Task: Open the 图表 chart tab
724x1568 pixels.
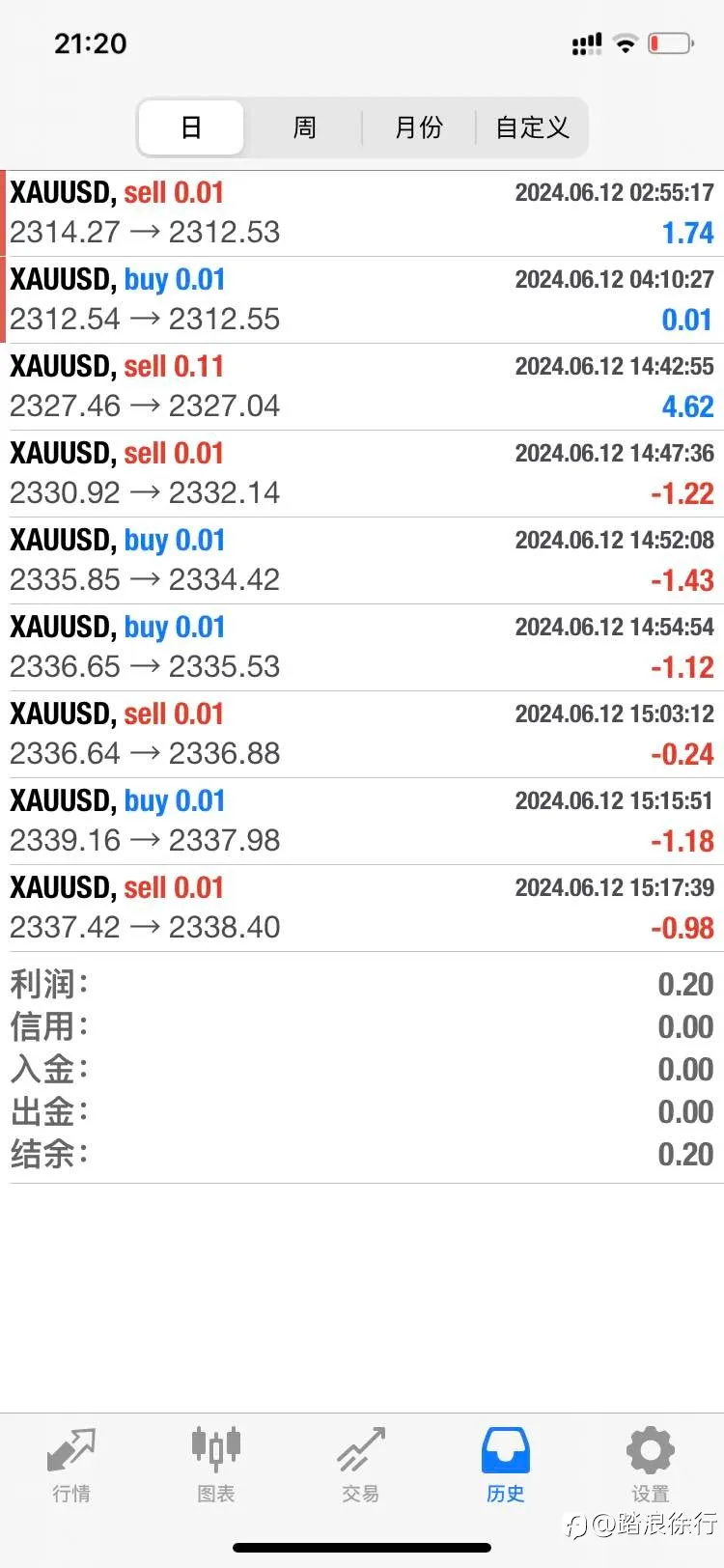Action: point(216,1466)
